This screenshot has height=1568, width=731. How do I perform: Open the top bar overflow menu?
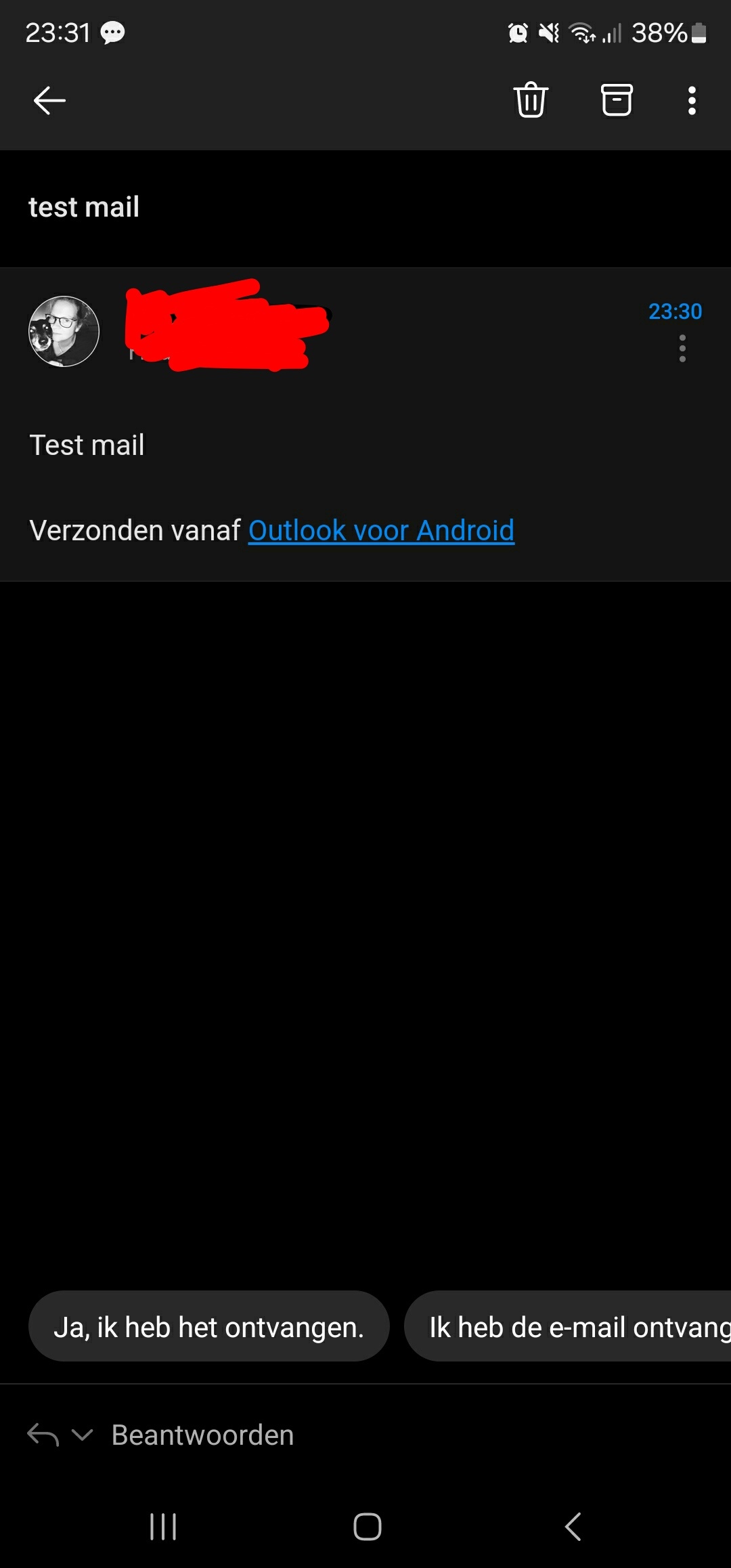tap(692, 101)
